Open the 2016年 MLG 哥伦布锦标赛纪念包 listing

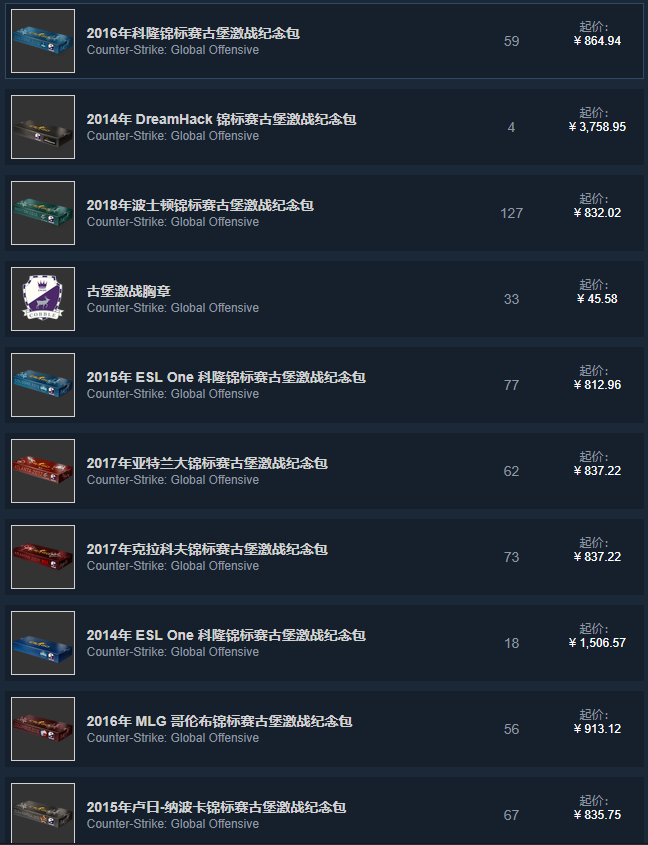point(219,721)
